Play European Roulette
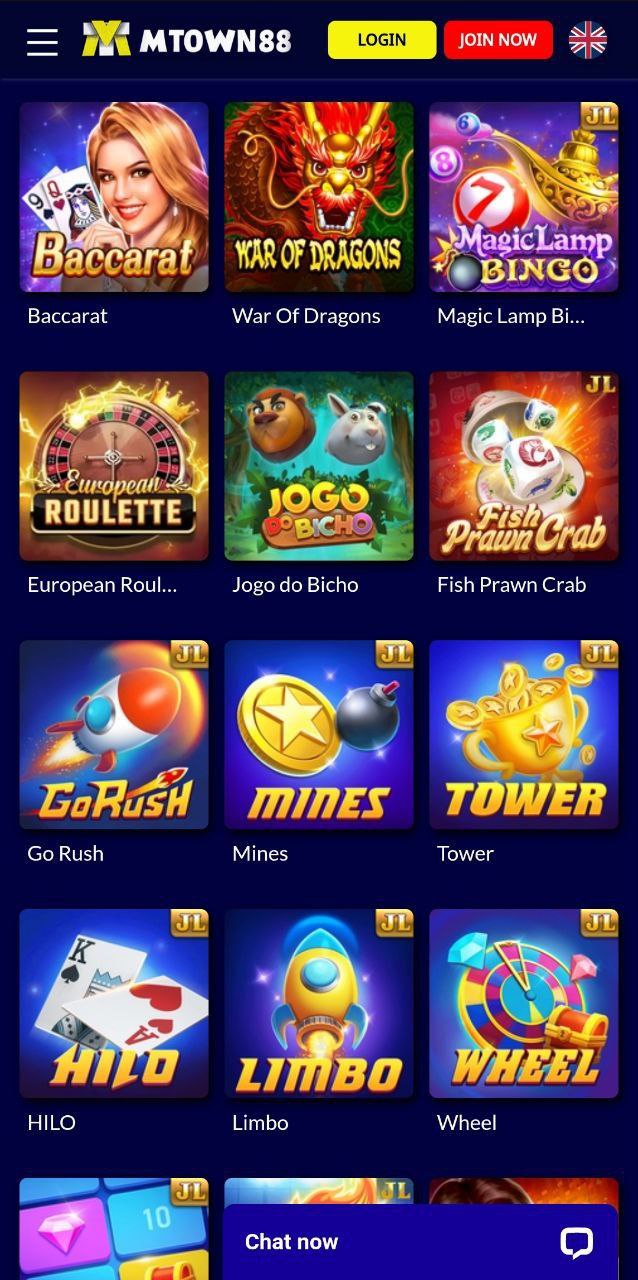This screenshot has width=638, height=1280. click(x=114, y=466)
